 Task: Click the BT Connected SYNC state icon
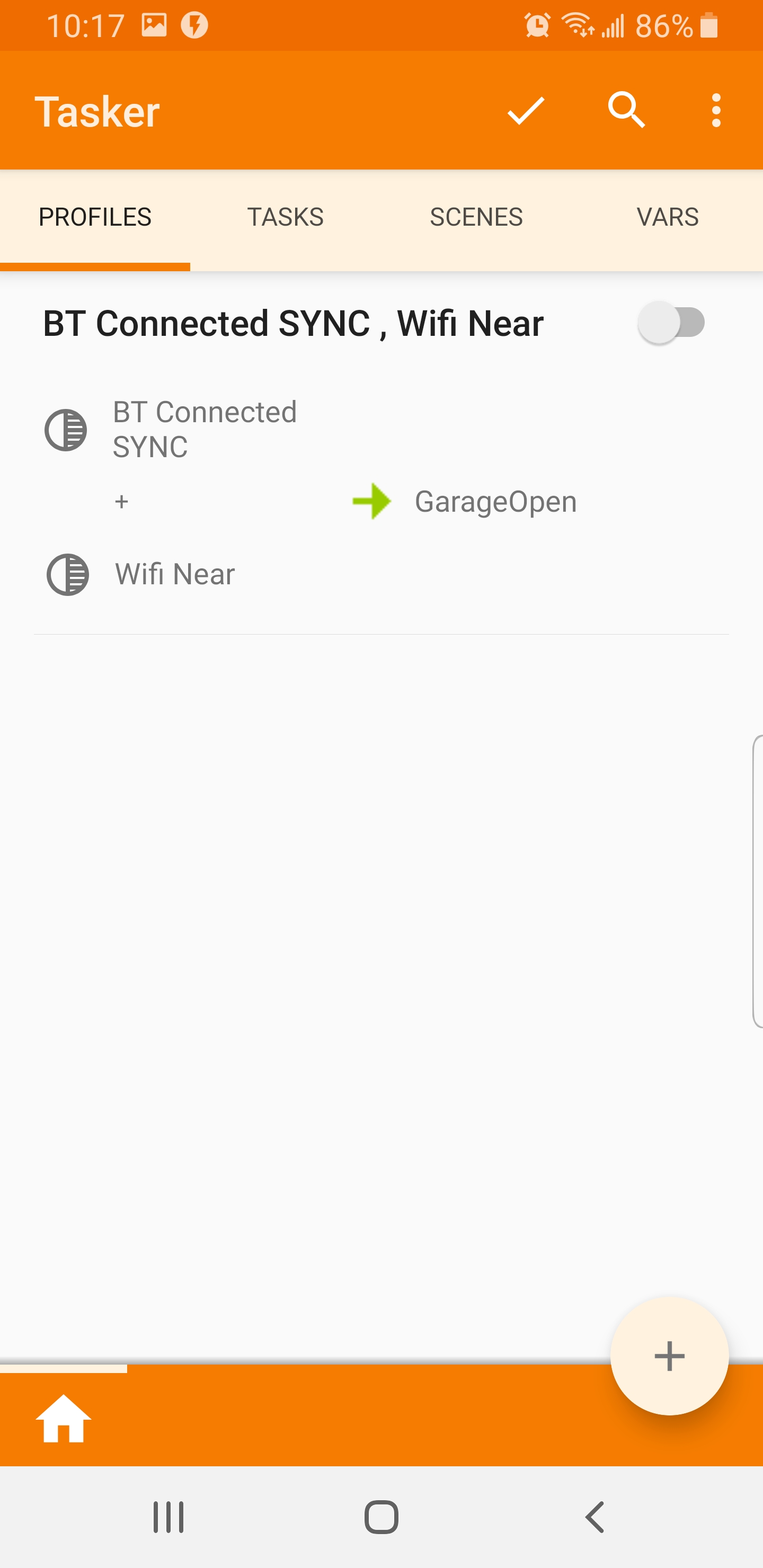point(67,429)
